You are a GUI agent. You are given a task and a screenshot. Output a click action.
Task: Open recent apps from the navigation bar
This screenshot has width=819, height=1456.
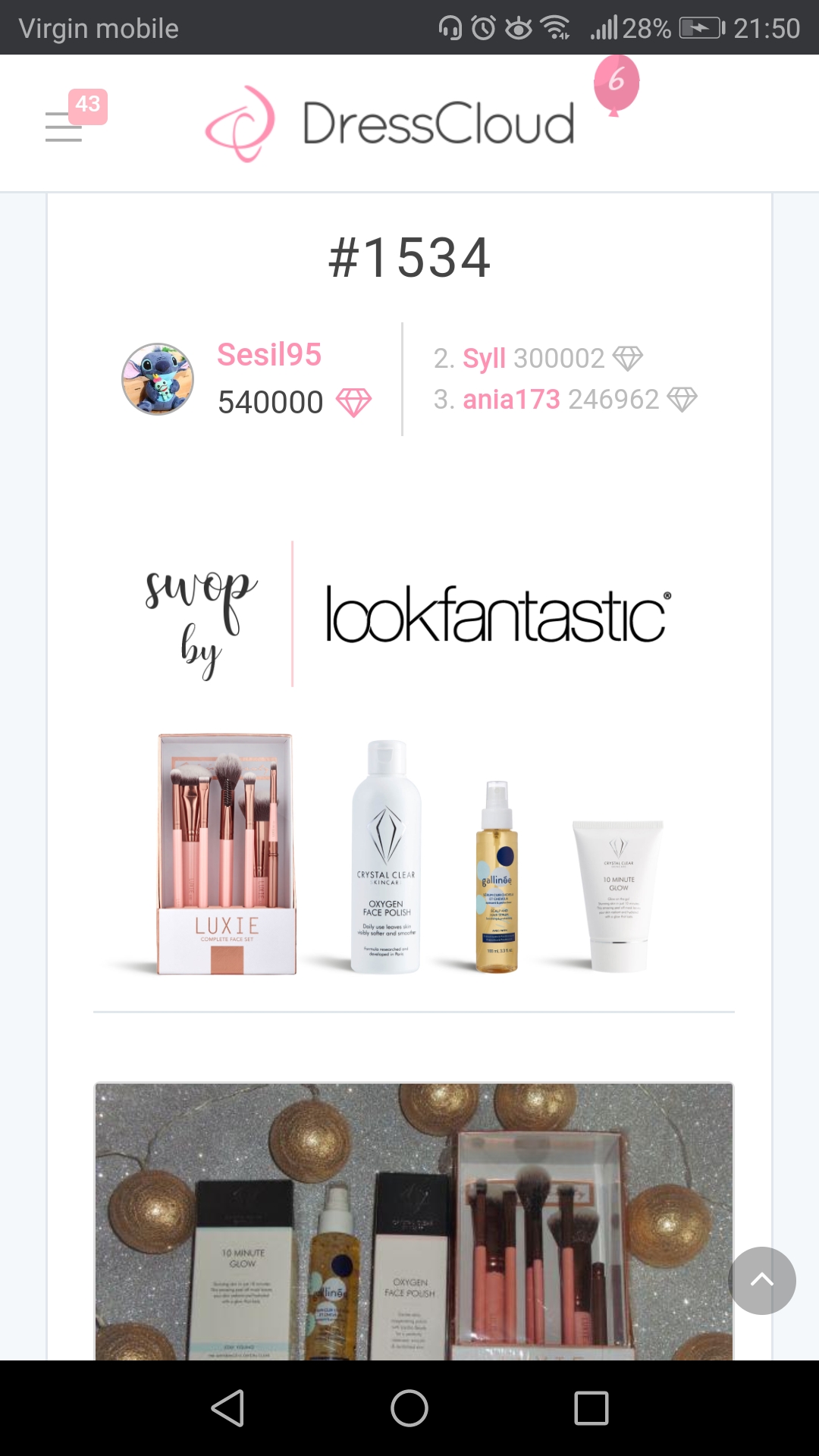(x=591, y=1408)
